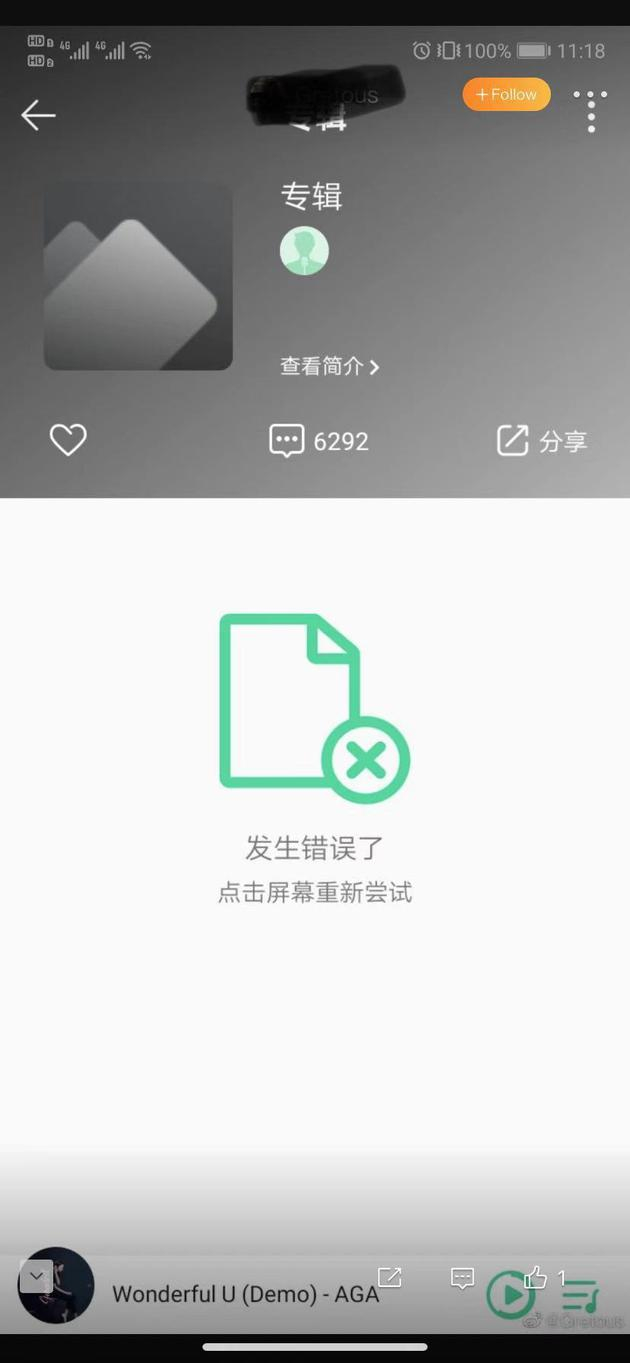This screenshot has width=630, height=1363.
Task: Open the three-dot overflow menu
Action: point(591,111)
